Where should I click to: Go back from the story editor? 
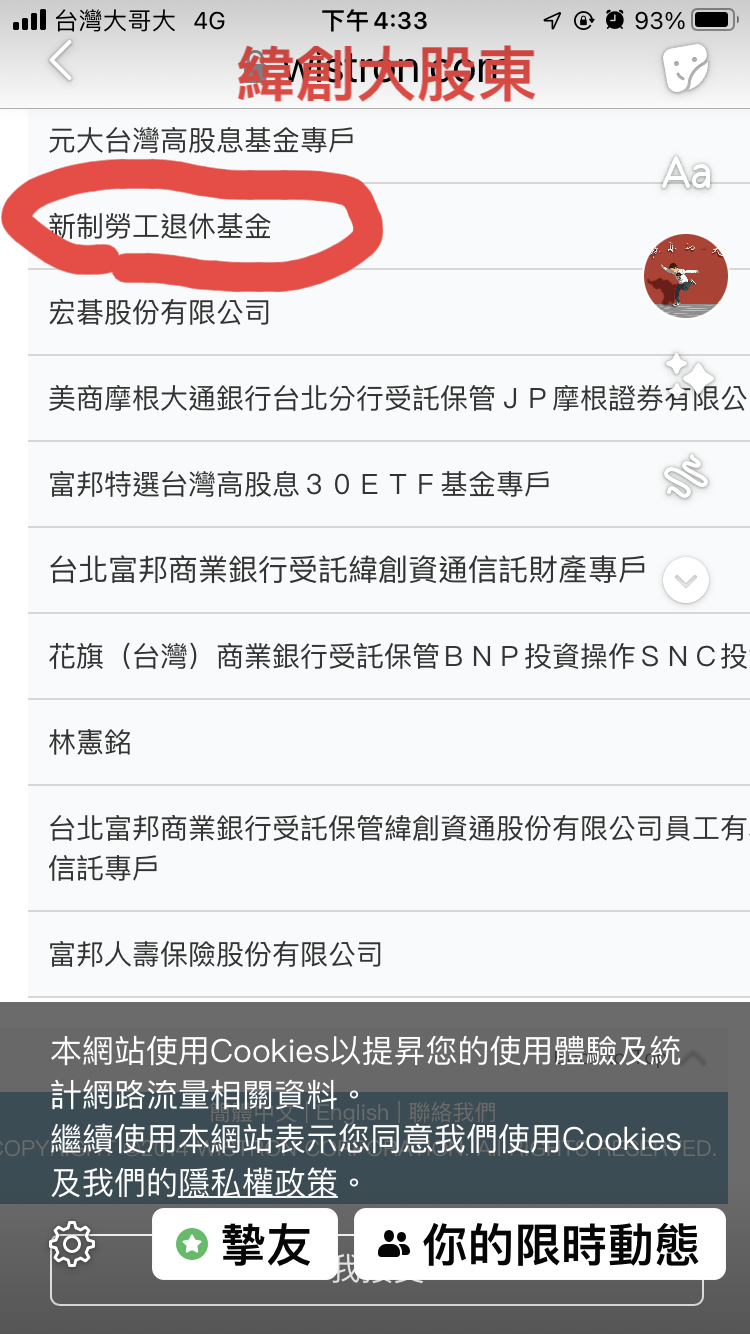point(62,63)
